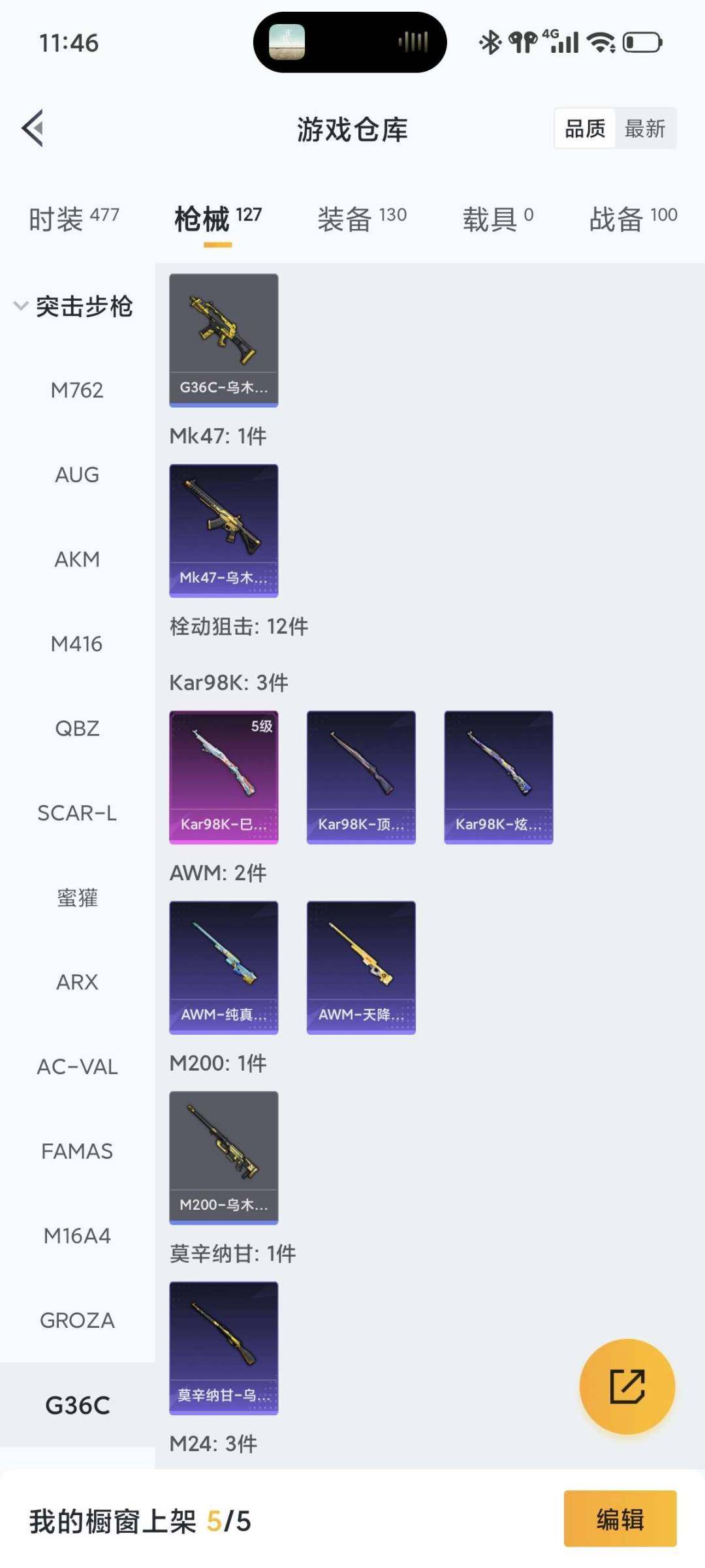This screenshot has height=1568, width=705.
Task: Open the G36C-乌木 skin tile
Action: [223, 340]
